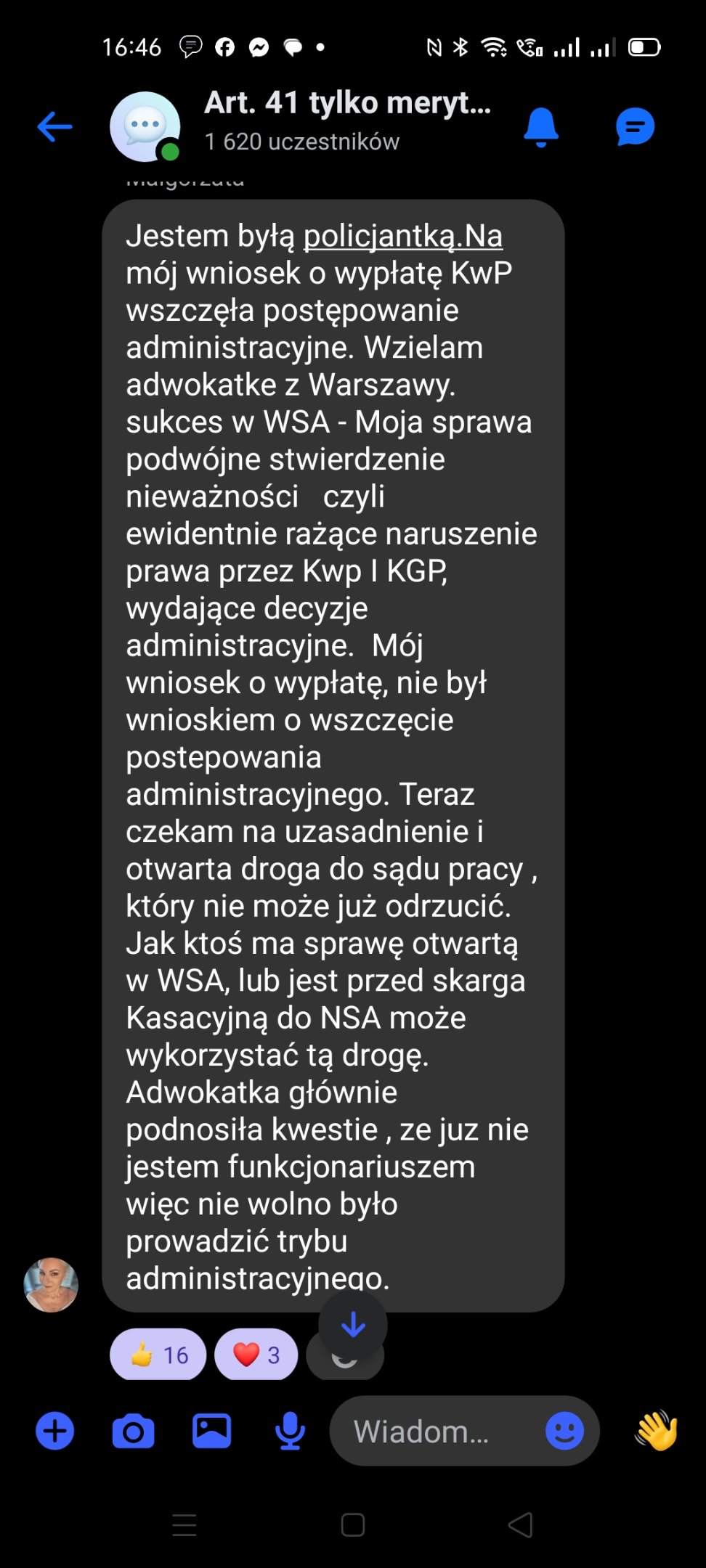View the sender's profile picture
The height and width of the screenshot is (1568, 706).
click(51, 1284)
